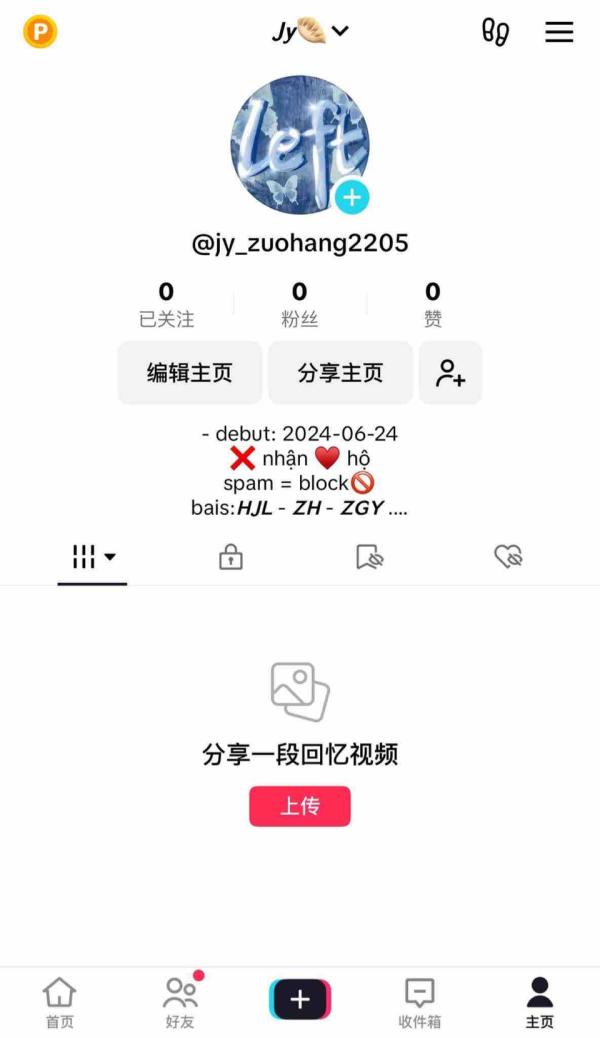The width and height of the screenshot is (600, 1038).
Task: View the 赞 likes count
Action: [x=432, y=304]
